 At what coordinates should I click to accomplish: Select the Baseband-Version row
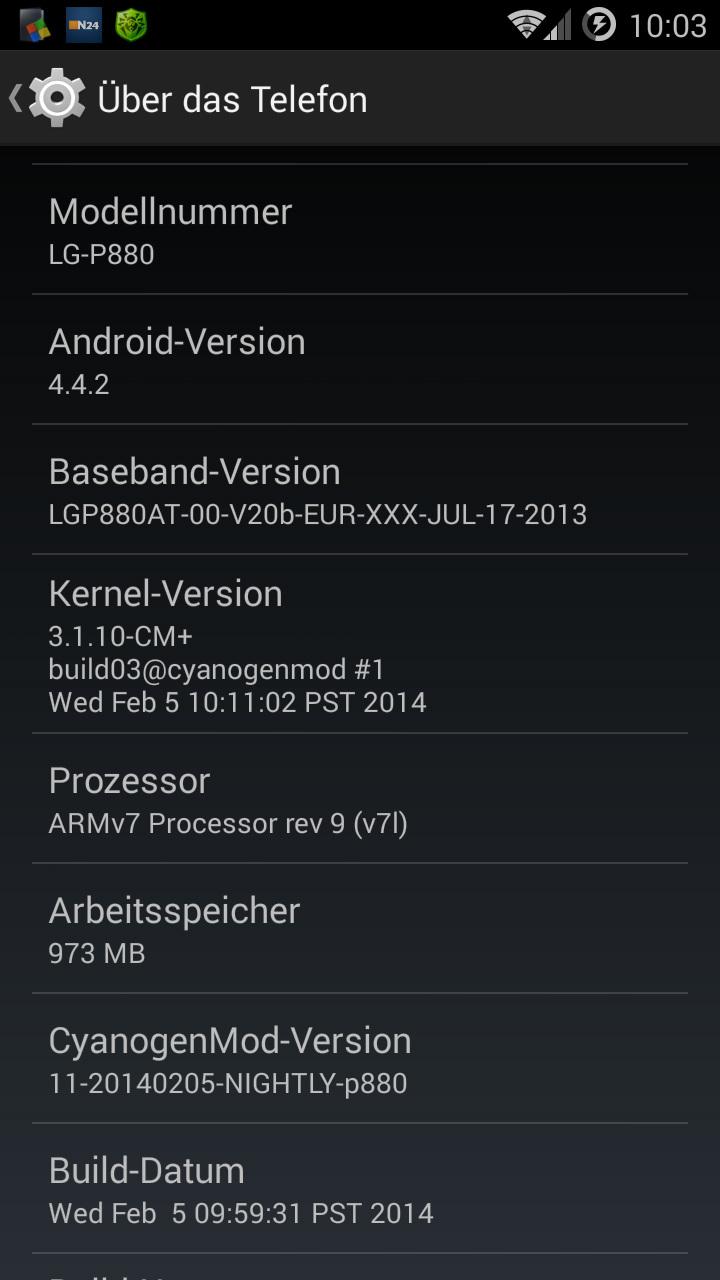coord(360,490)
